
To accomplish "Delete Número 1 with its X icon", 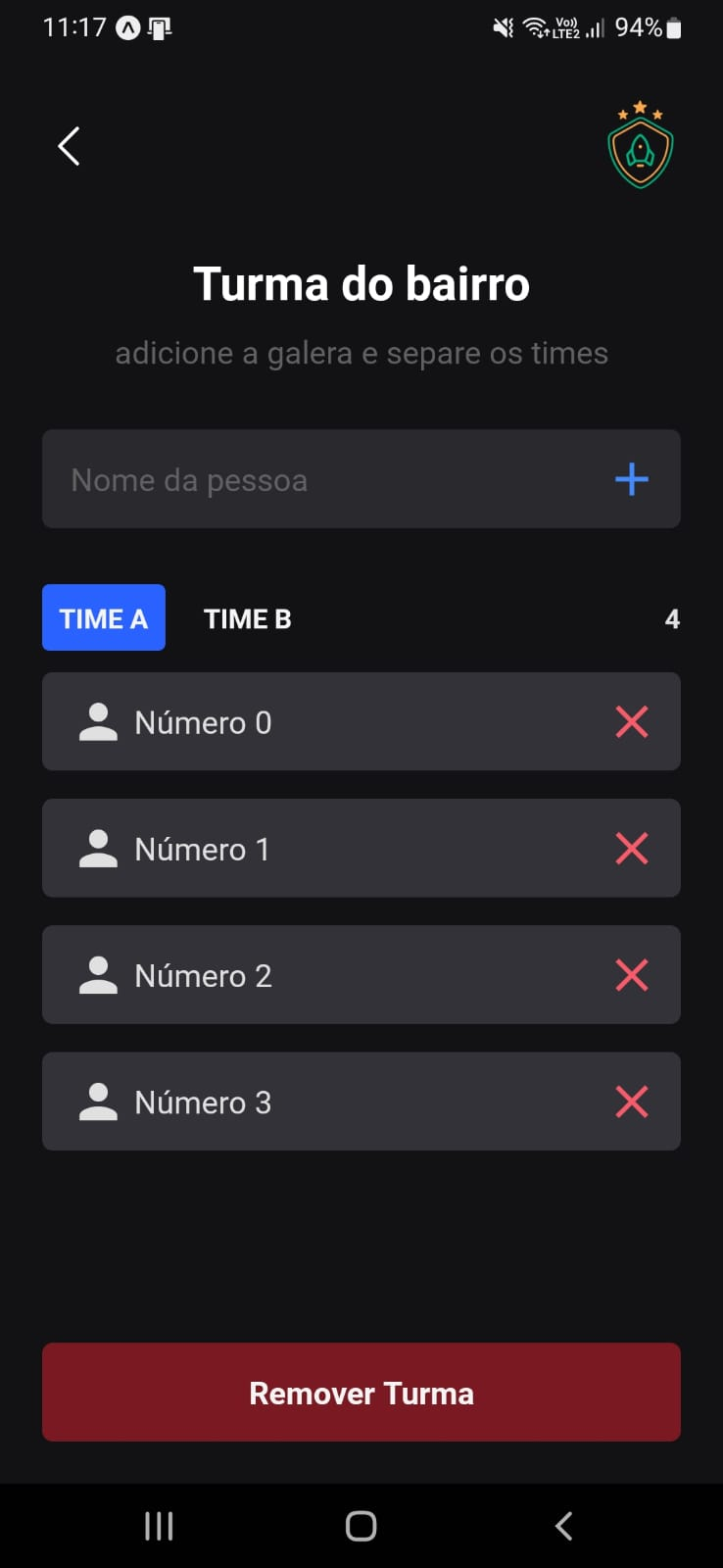I will (632, 849).
